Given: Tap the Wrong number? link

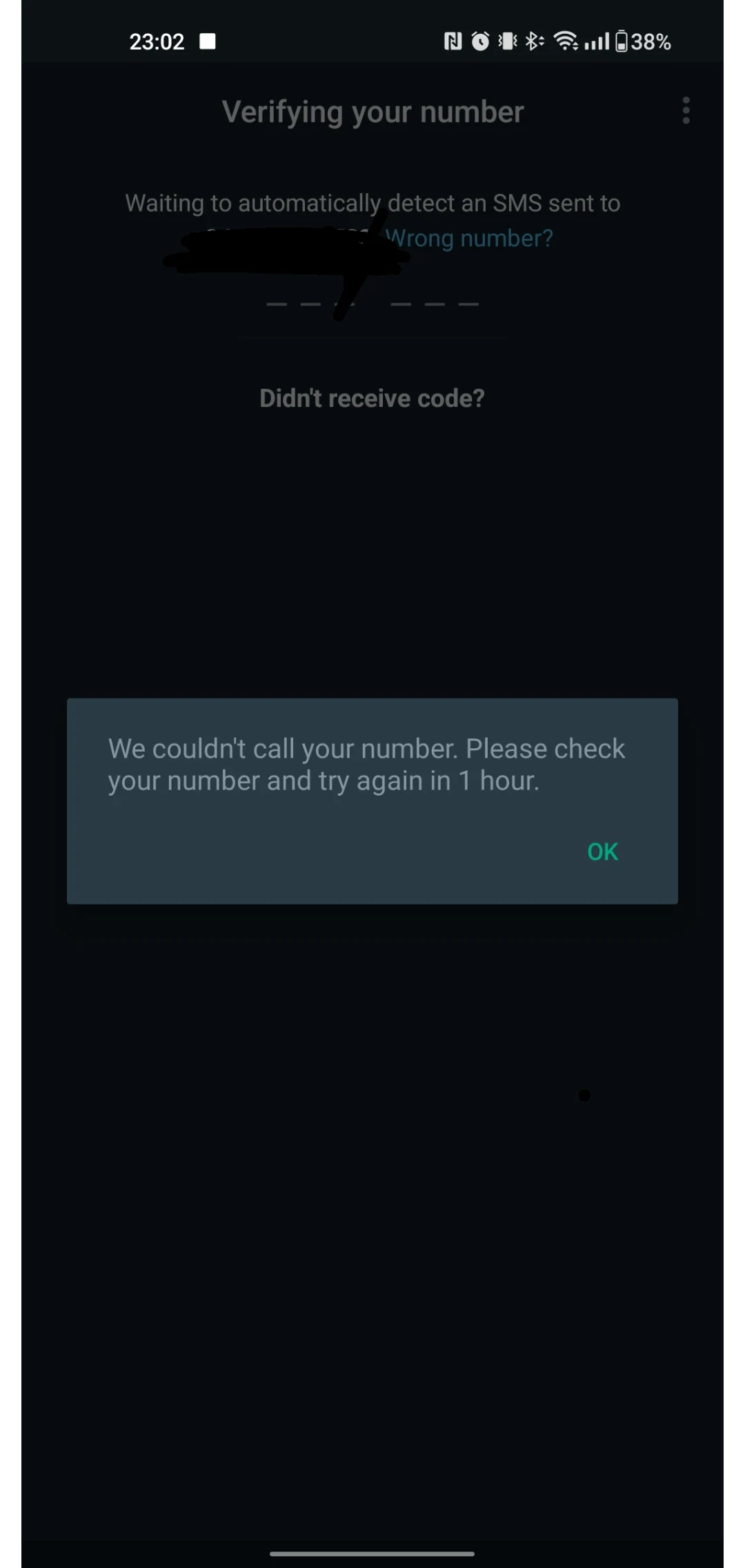Looking at the screenshot, I should click(470, 239).
